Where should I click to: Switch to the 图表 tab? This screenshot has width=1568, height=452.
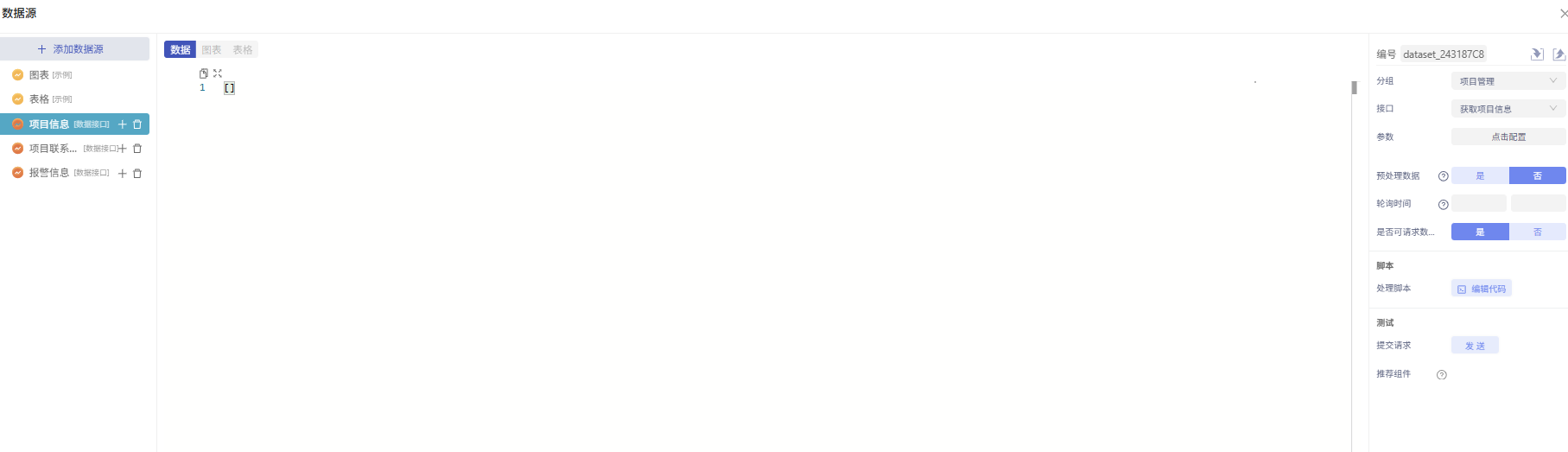[x=212, y=50]
